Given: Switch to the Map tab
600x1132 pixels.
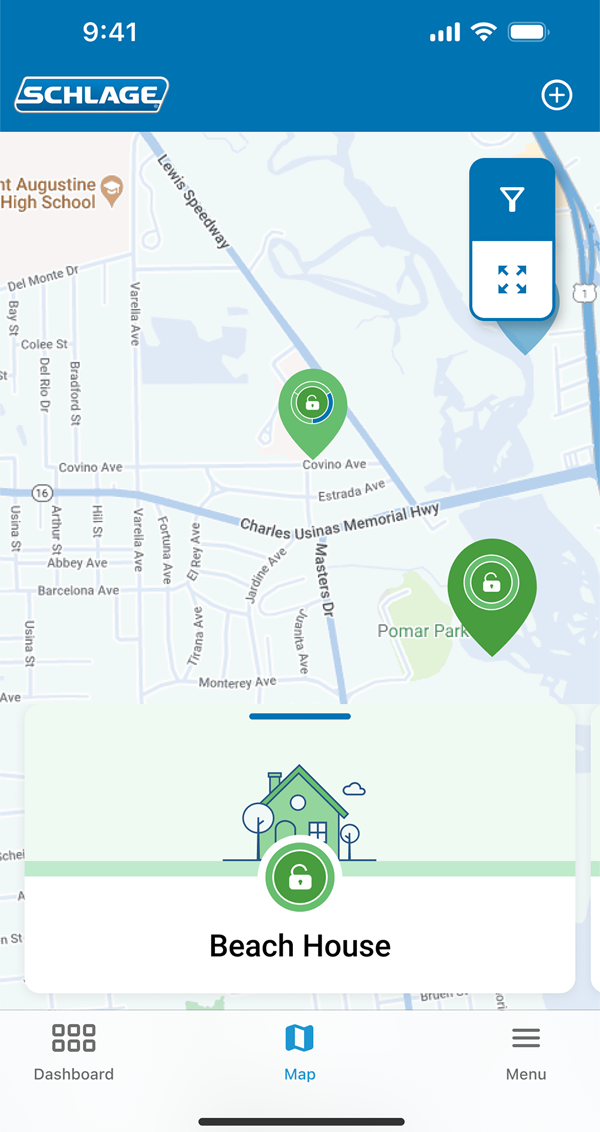Looking at the screenshot, I should (x=299, y=1052).
